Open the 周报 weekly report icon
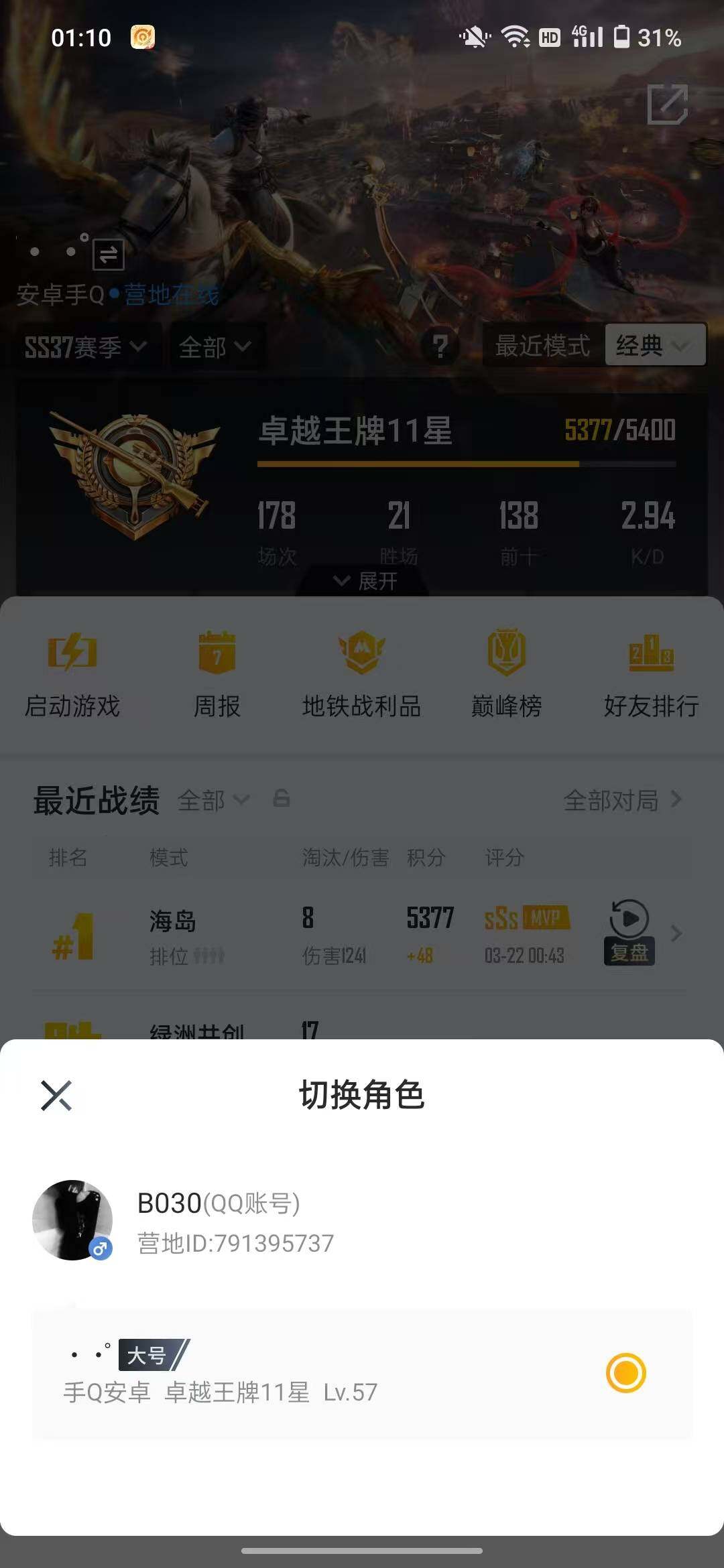 pyautogui.click(x=215, y=677)
